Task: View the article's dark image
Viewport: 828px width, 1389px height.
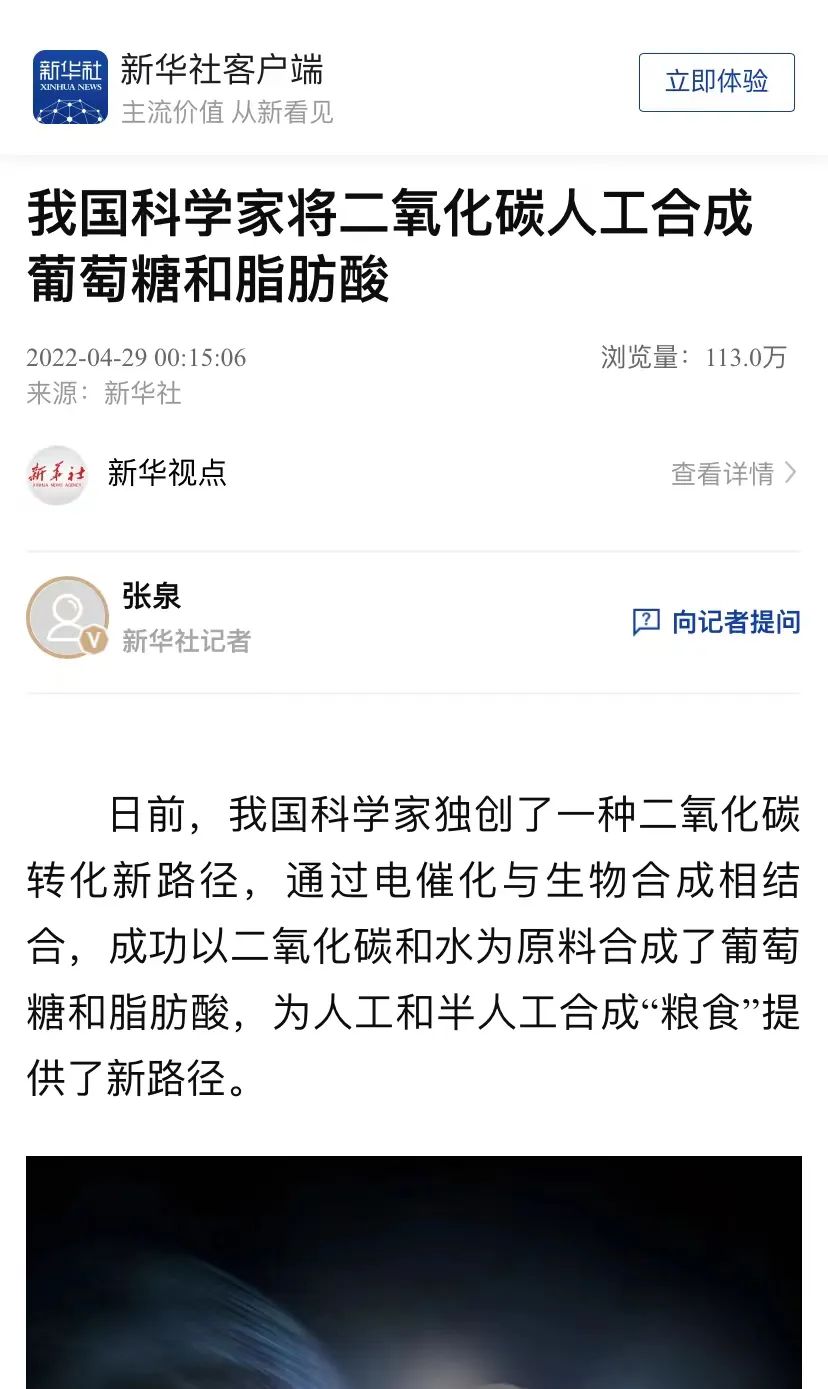Action: (x=414, y=1270)
